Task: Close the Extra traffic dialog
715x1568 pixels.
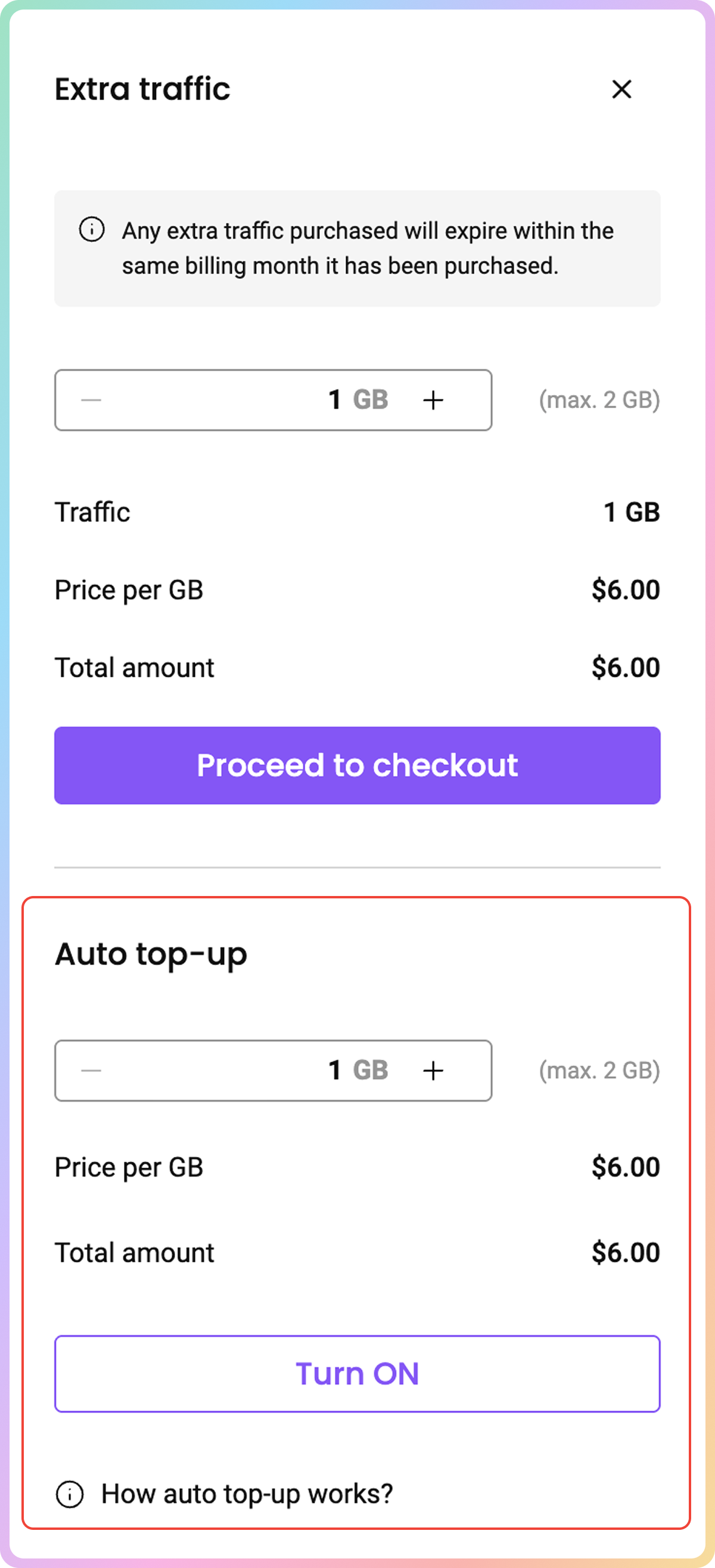Action: pyautogui.click(x=621, y=89)
